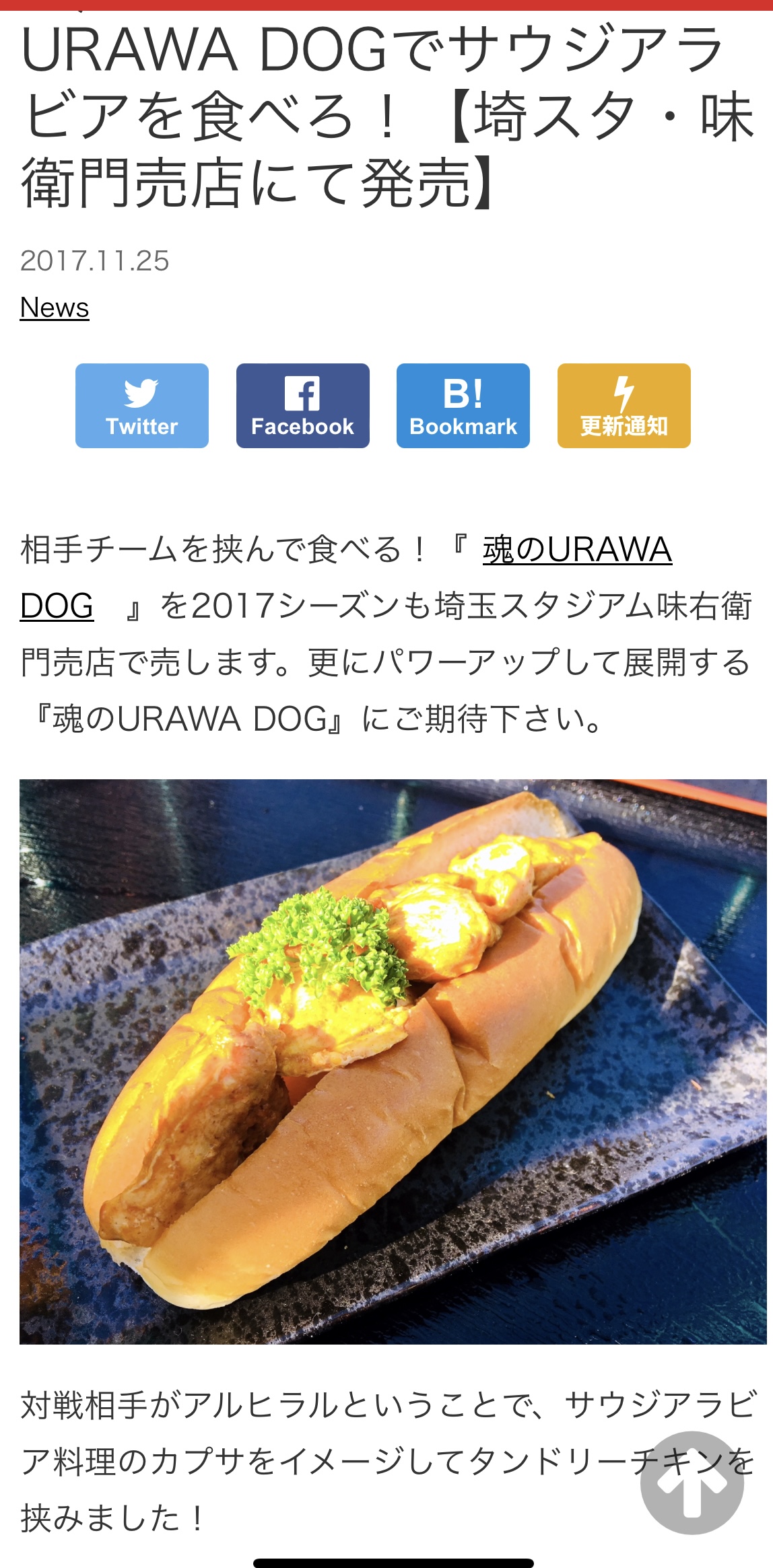Screen dimensions: 773x1568
Task: Open the News category link
Action: (55, 308)
